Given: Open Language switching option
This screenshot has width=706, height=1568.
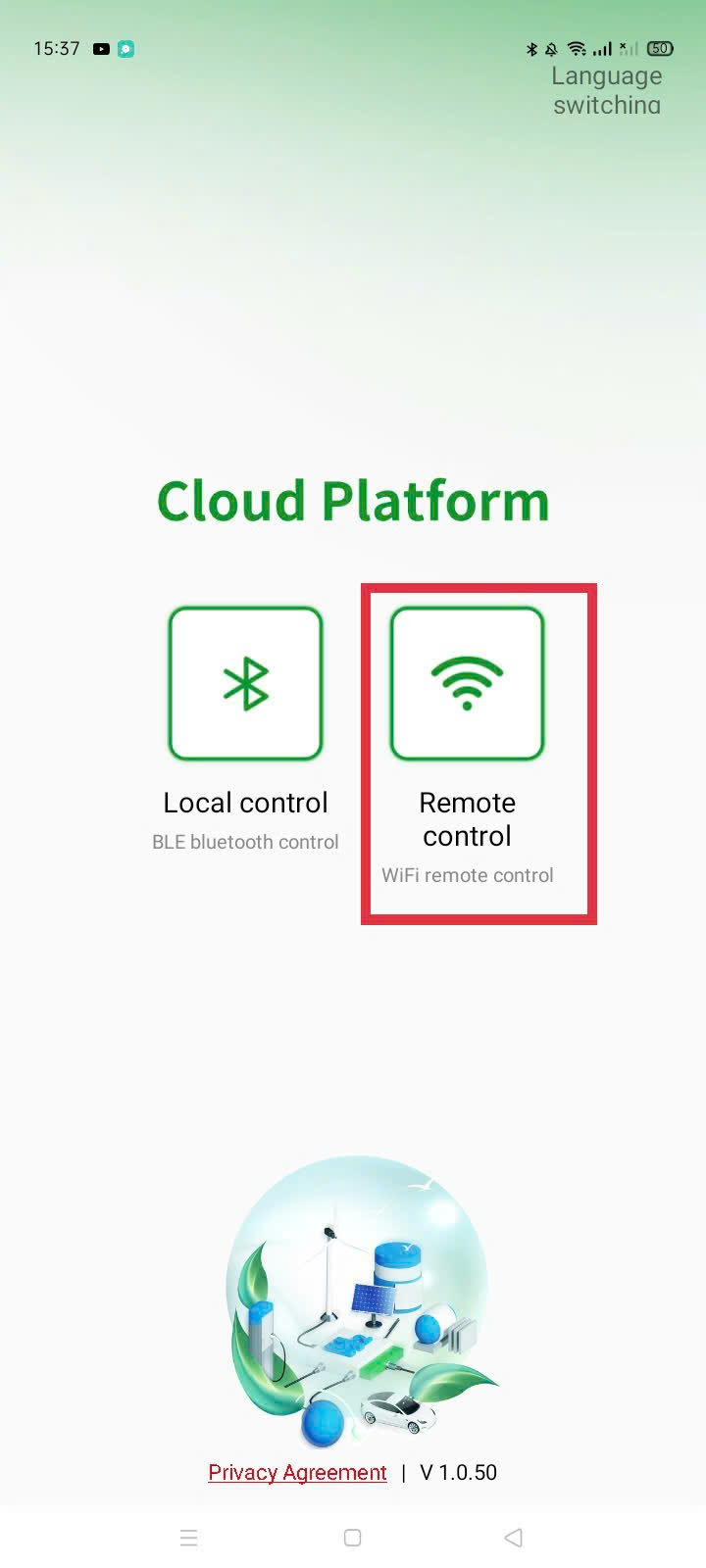Looking at the screenshot, I should 606,90.
